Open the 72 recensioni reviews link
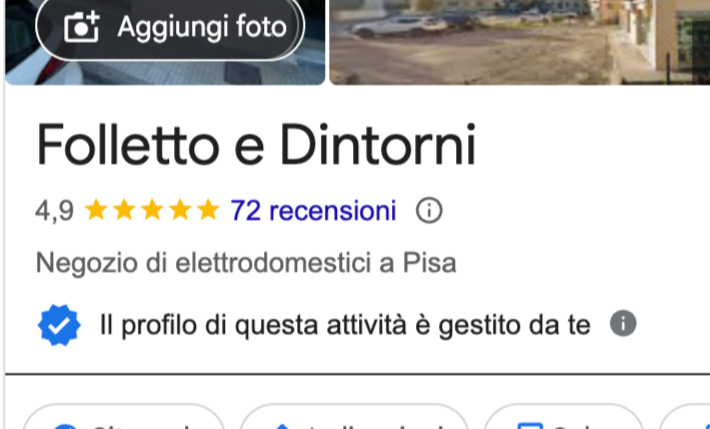Viewport: 710px width, 429px height. [x=313, y=211]
